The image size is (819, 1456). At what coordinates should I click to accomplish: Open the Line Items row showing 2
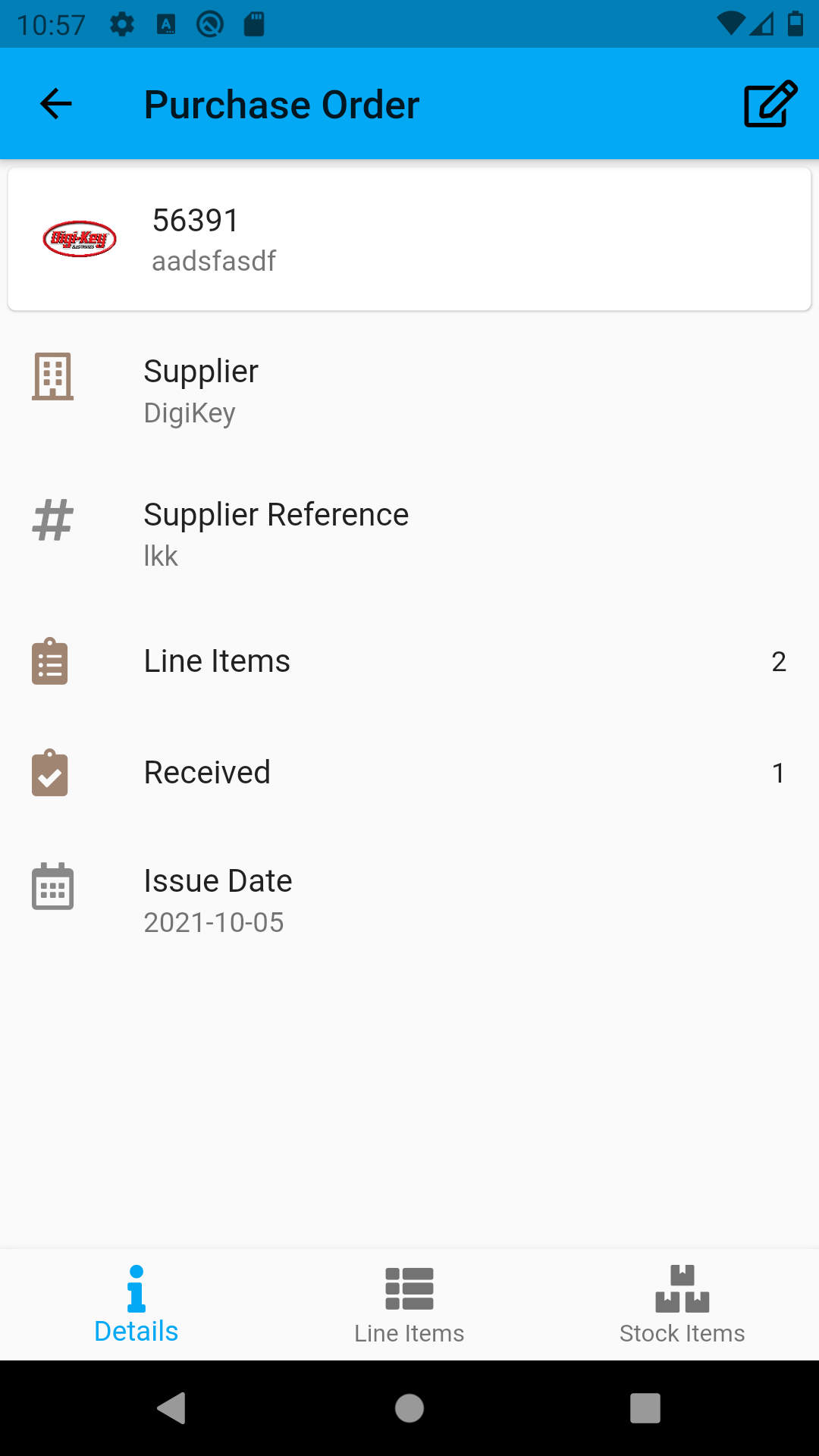pos(409,661)
